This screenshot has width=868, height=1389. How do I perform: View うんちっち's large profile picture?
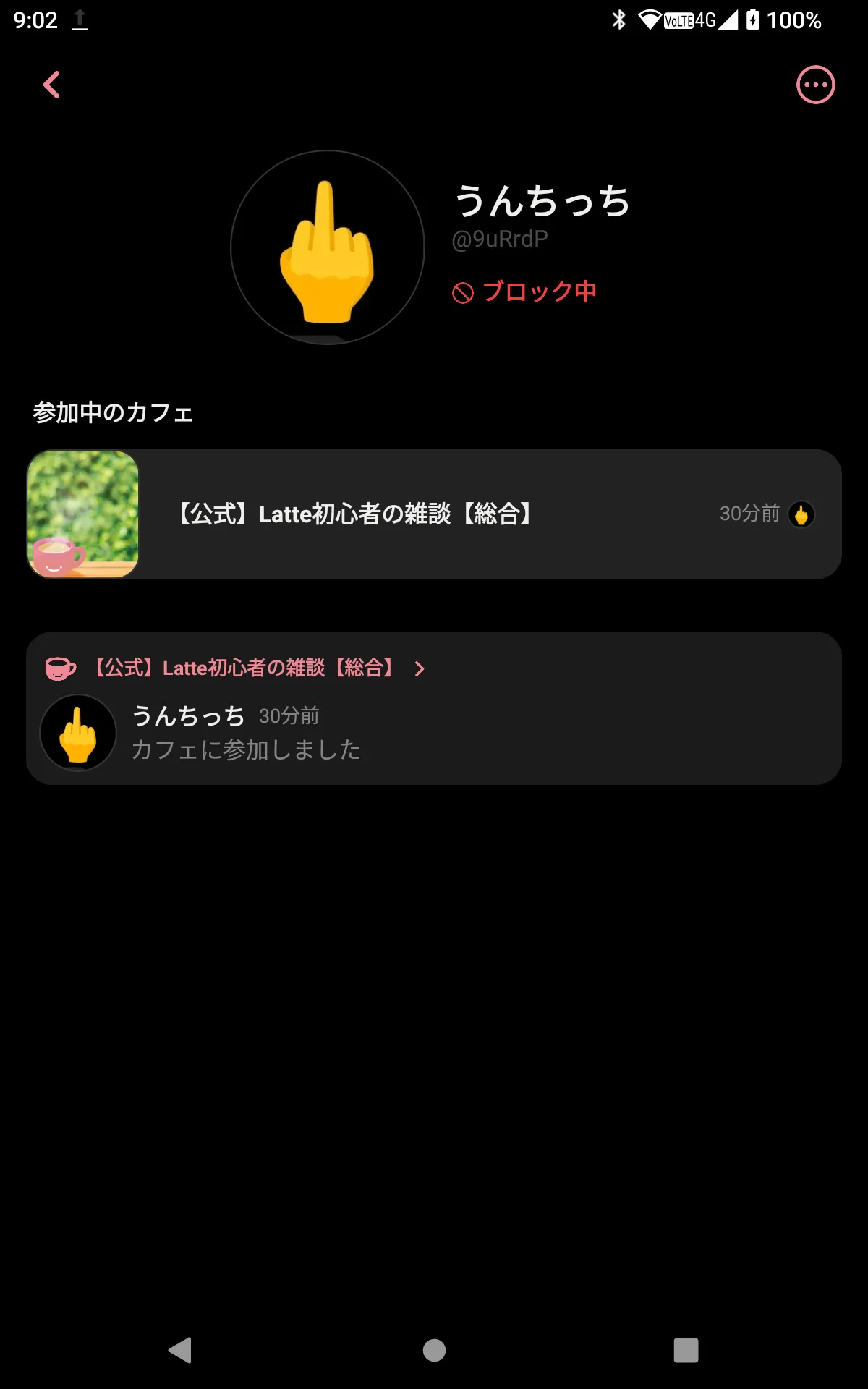pyautogui.click(x=328, y=247)
